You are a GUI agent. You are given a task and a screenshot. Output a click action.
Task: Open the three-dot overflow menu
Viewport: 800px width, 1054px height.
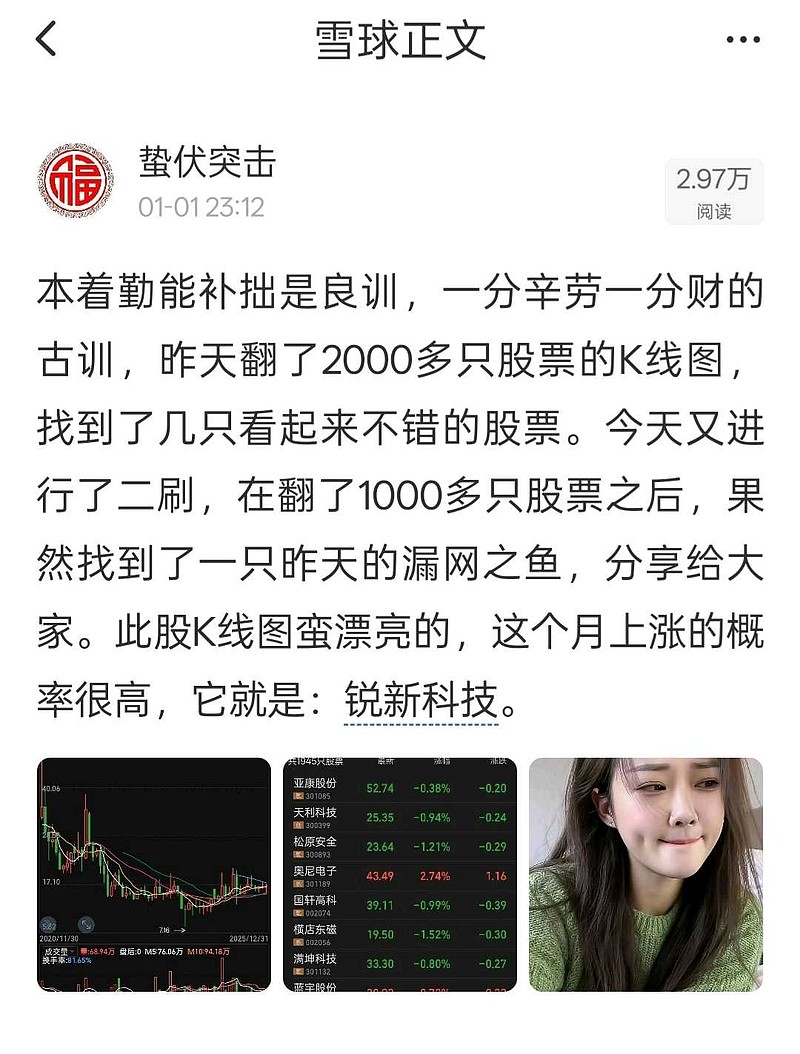pos(743,40)
